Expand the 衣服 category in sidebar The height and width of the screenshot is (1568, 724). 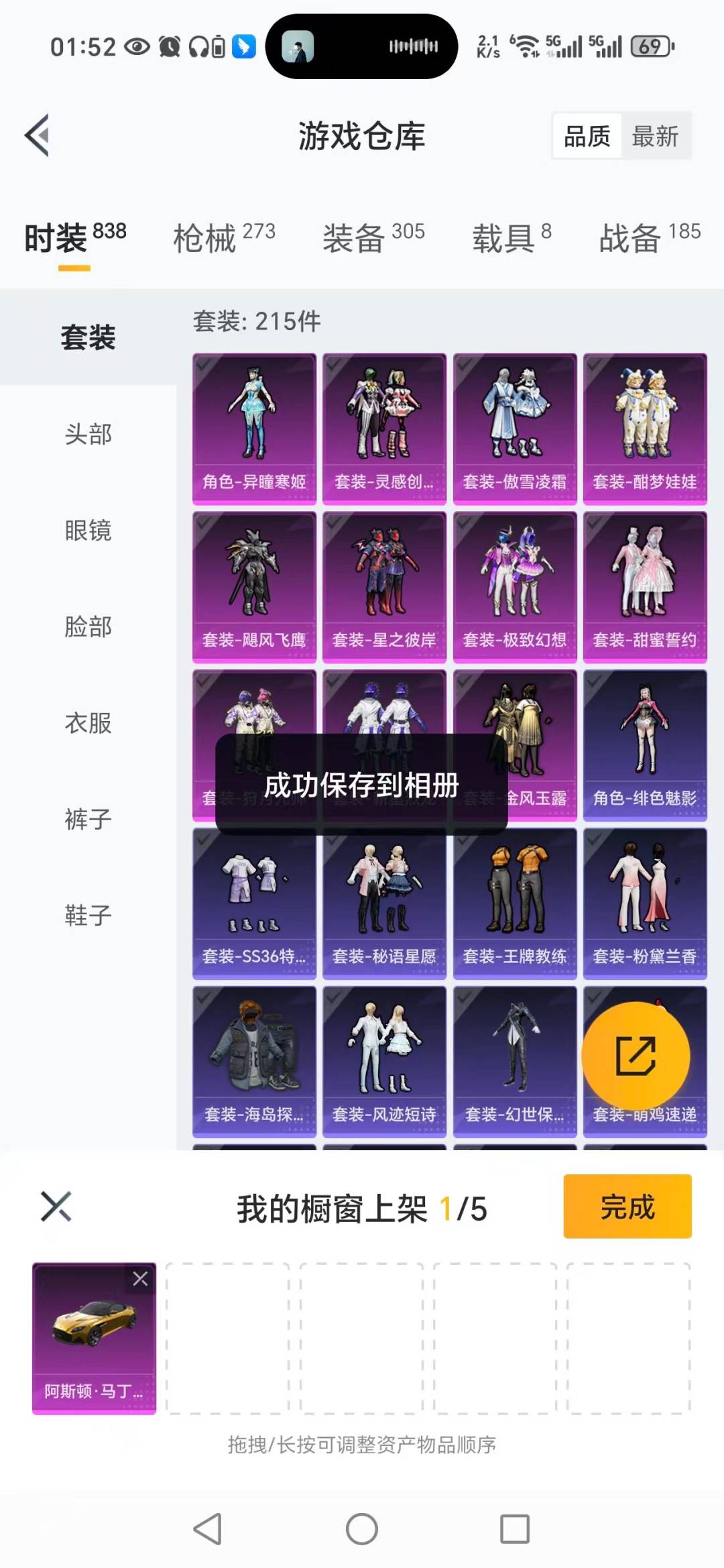86,724
